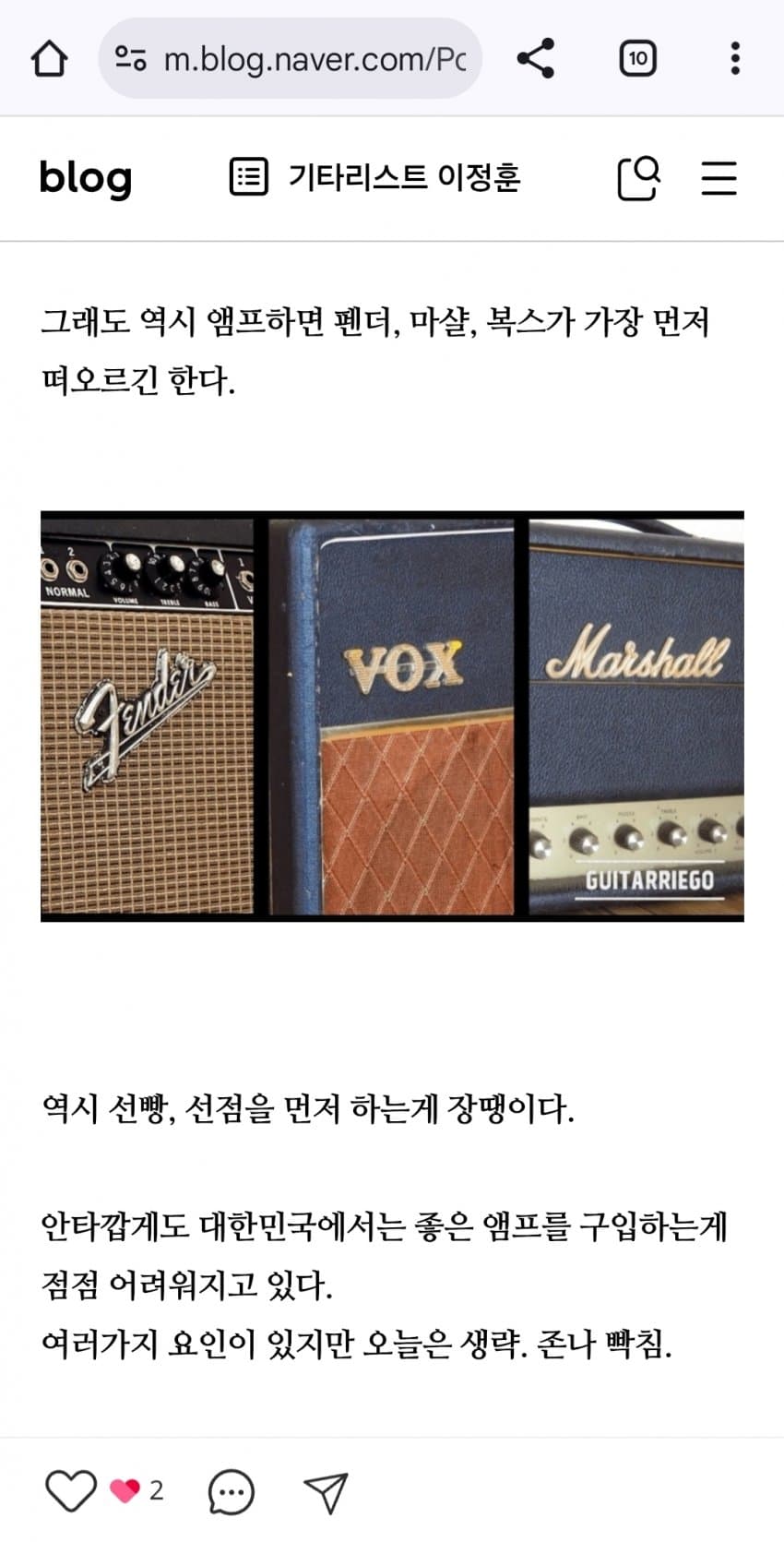
Task: Open the comments bubble
Action: point(231,1491)
